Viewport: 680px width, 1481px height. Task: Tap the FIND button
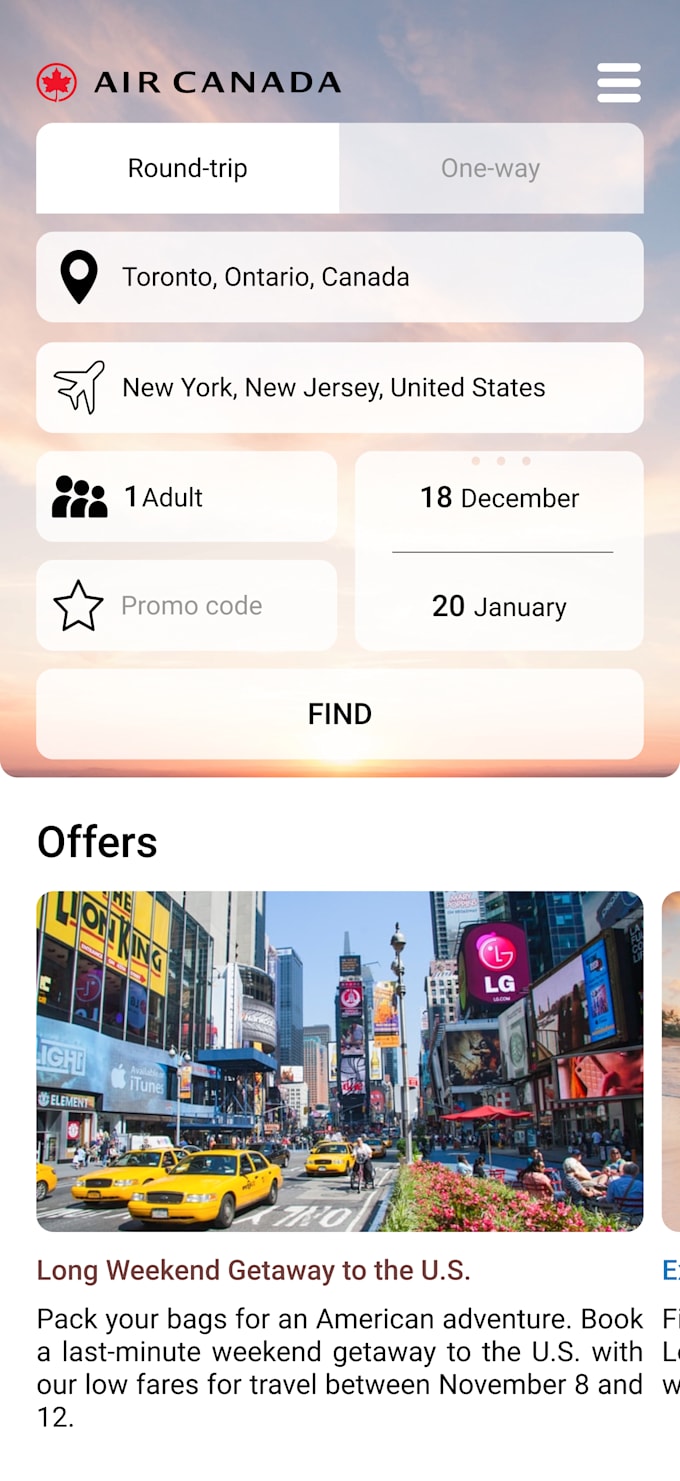pyautogui.click(x=340, y=714)
